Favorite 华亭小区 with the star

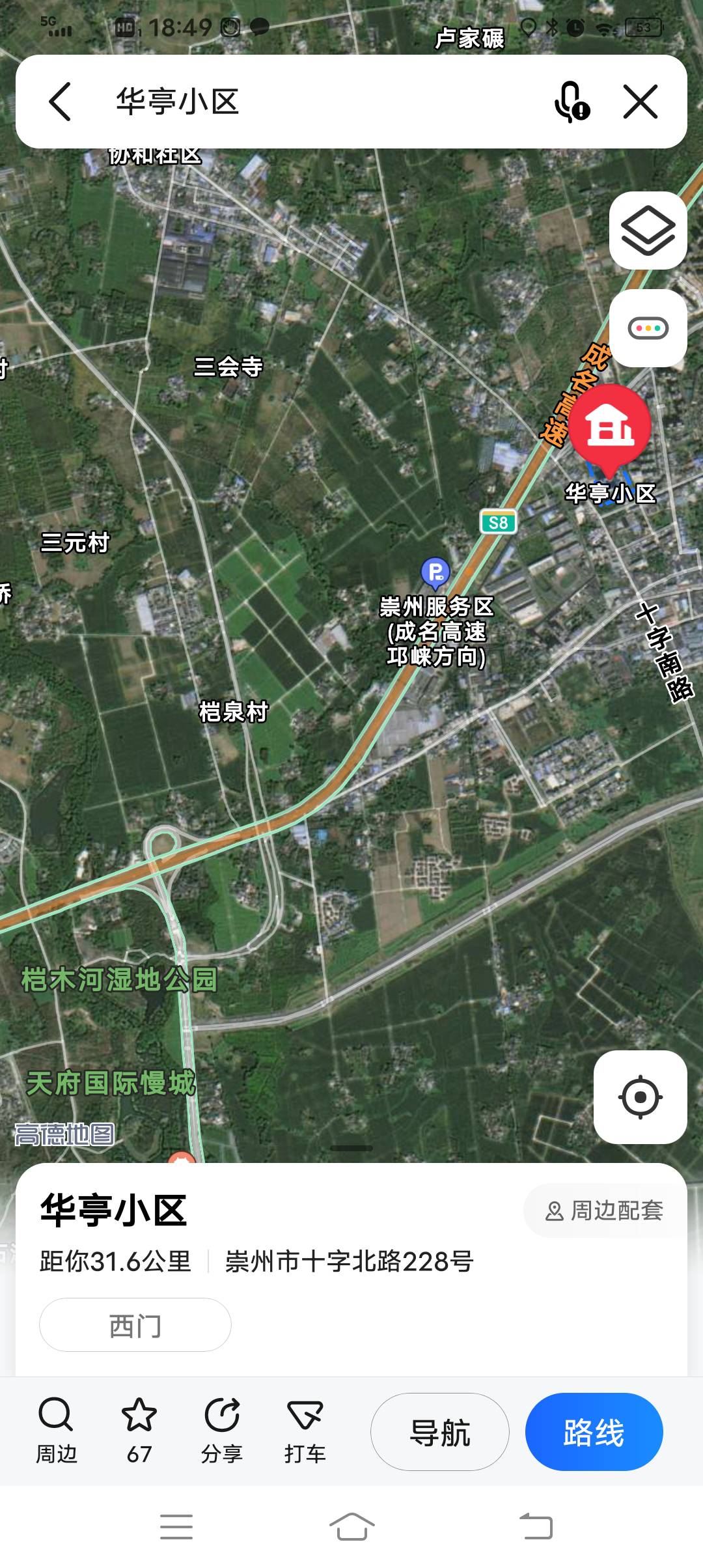coord(139,1431)
